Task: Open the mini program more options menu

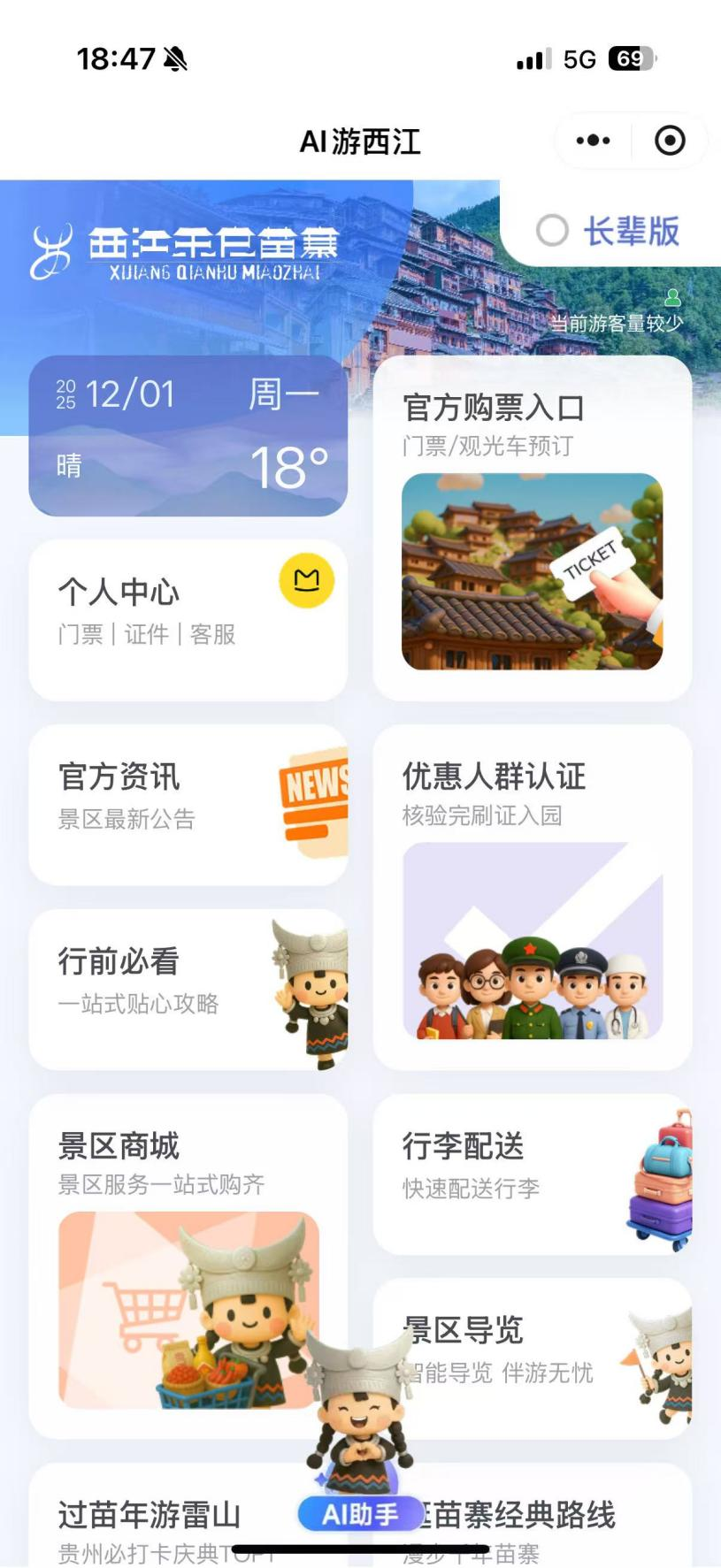Action: click(x=593, y=141)
